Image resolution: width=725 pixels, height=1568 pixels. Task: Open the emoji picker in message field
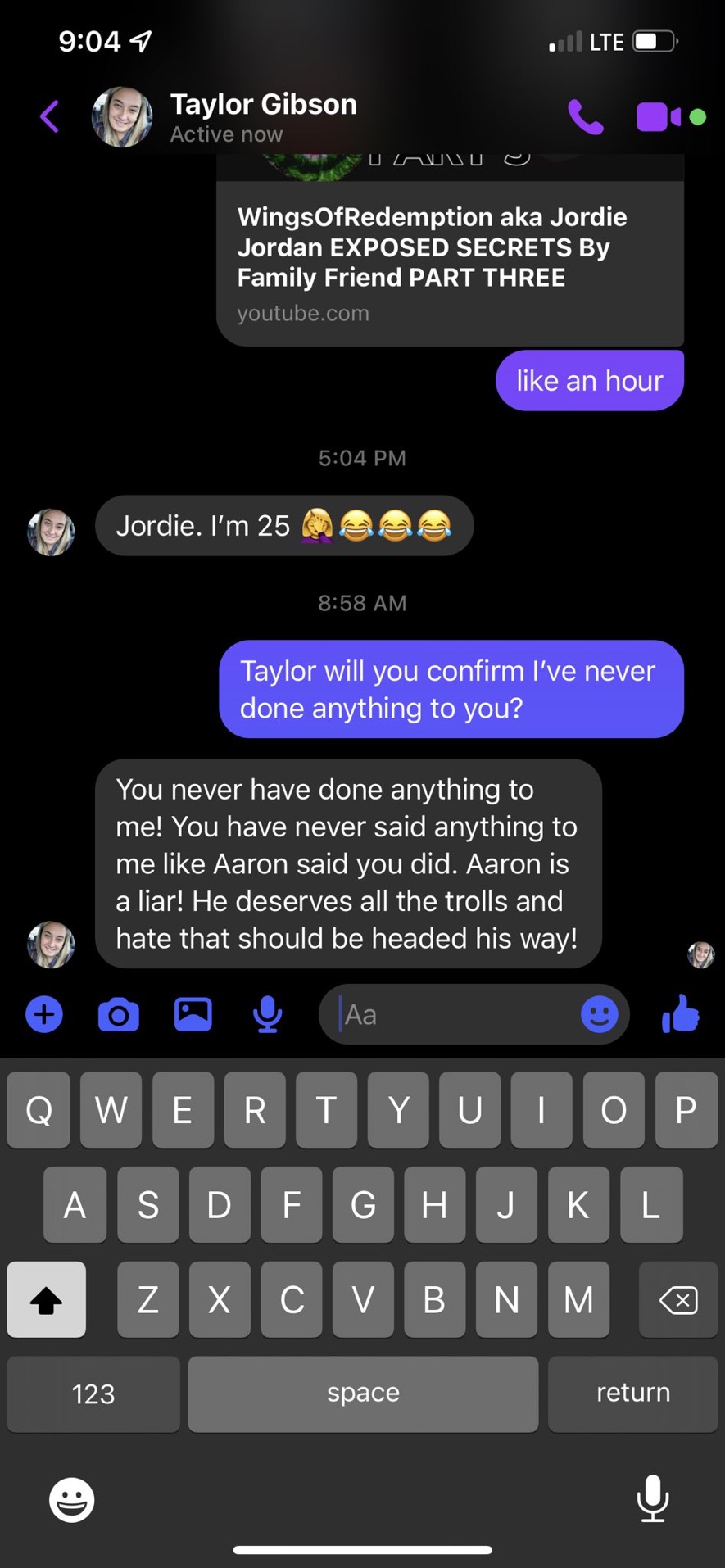599,1015
